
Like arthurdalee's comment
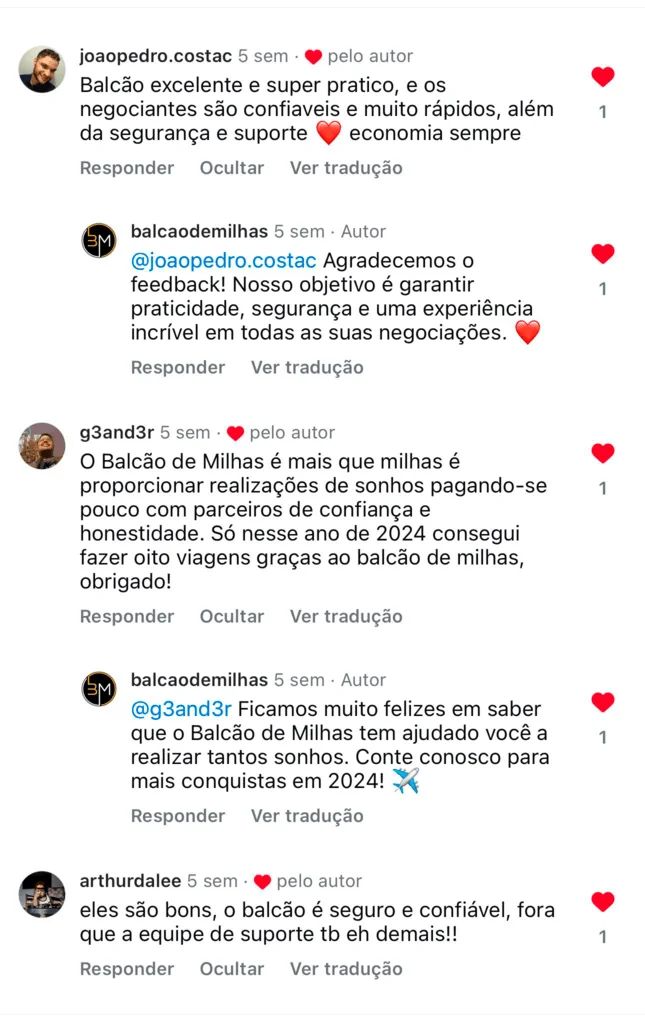(602, 902)
